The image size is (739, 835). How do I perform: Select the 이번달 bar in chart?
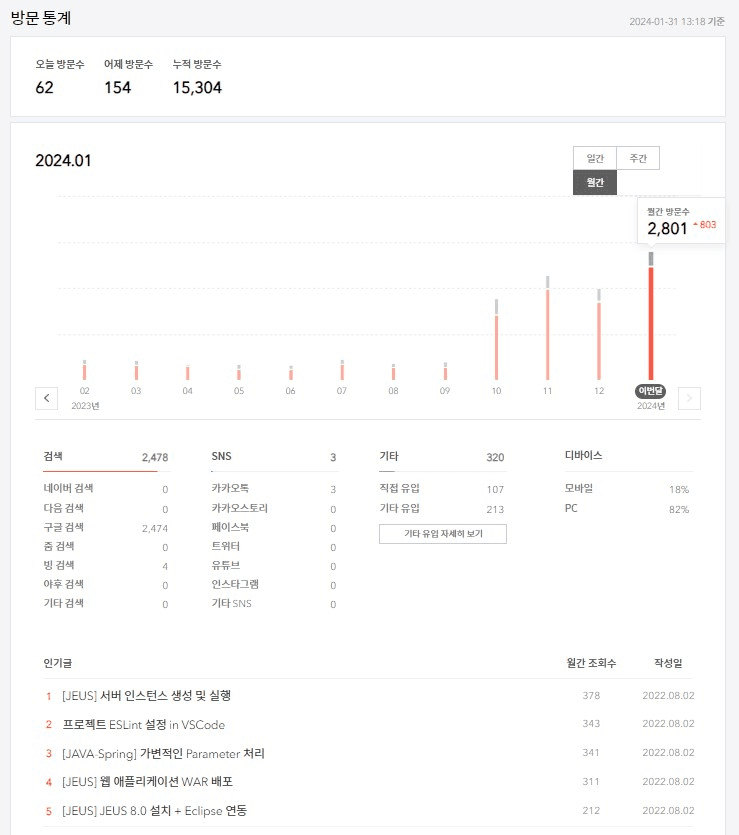coord(651,320)
